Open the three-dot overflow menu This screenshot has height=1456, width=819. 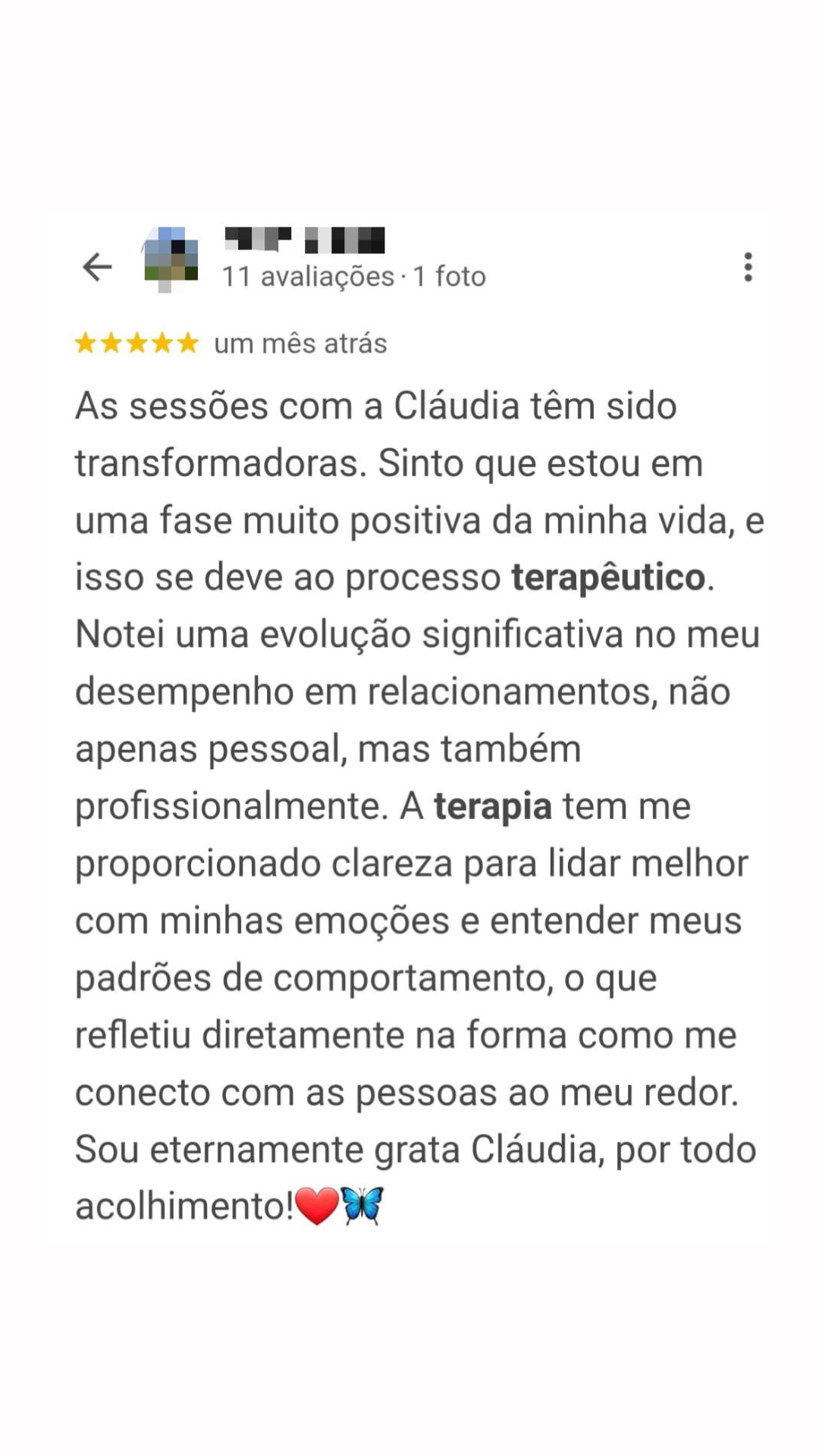749,265
